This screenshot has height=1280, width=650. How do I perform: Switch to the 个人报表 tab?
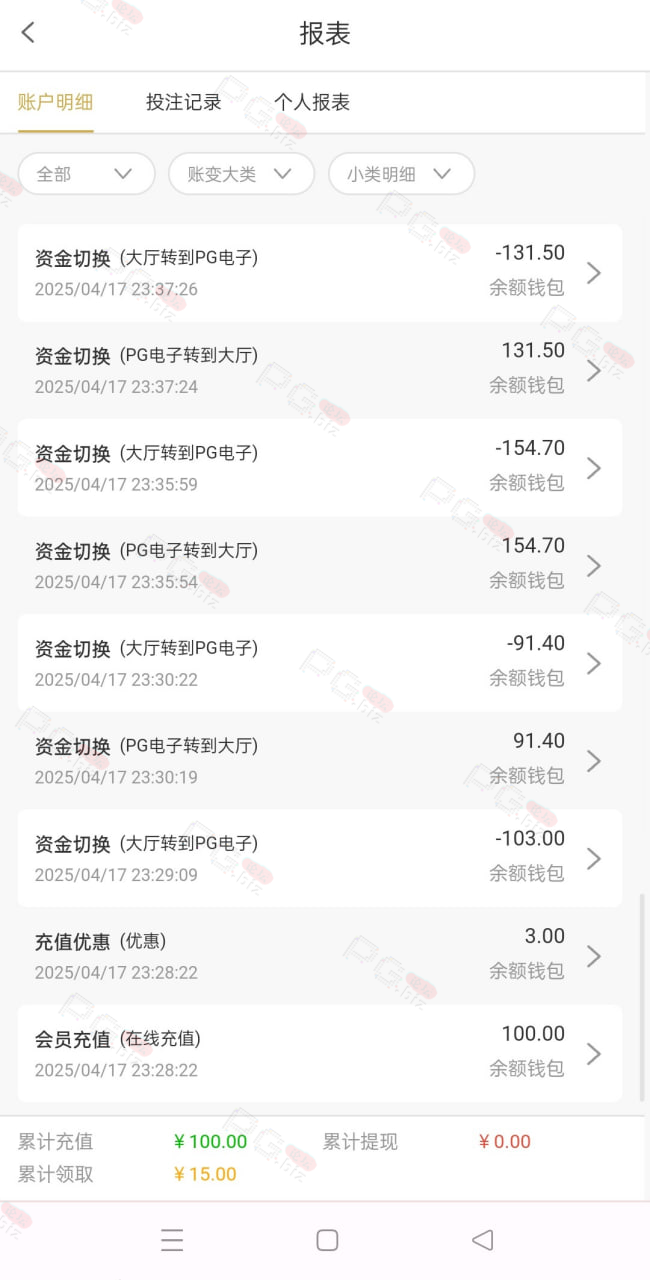pos(312,102)
